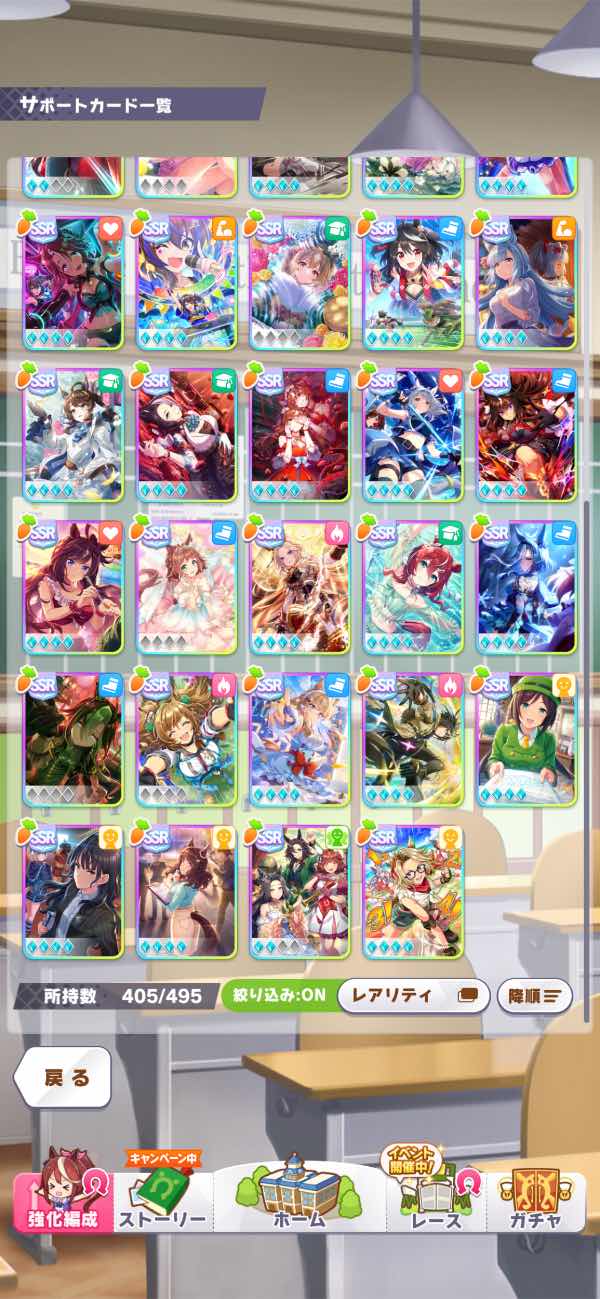Viewport: 600px width, 1299px height.
Task: Open the SSR card with green dragon artwork
Action: click(x=73, y=740)
